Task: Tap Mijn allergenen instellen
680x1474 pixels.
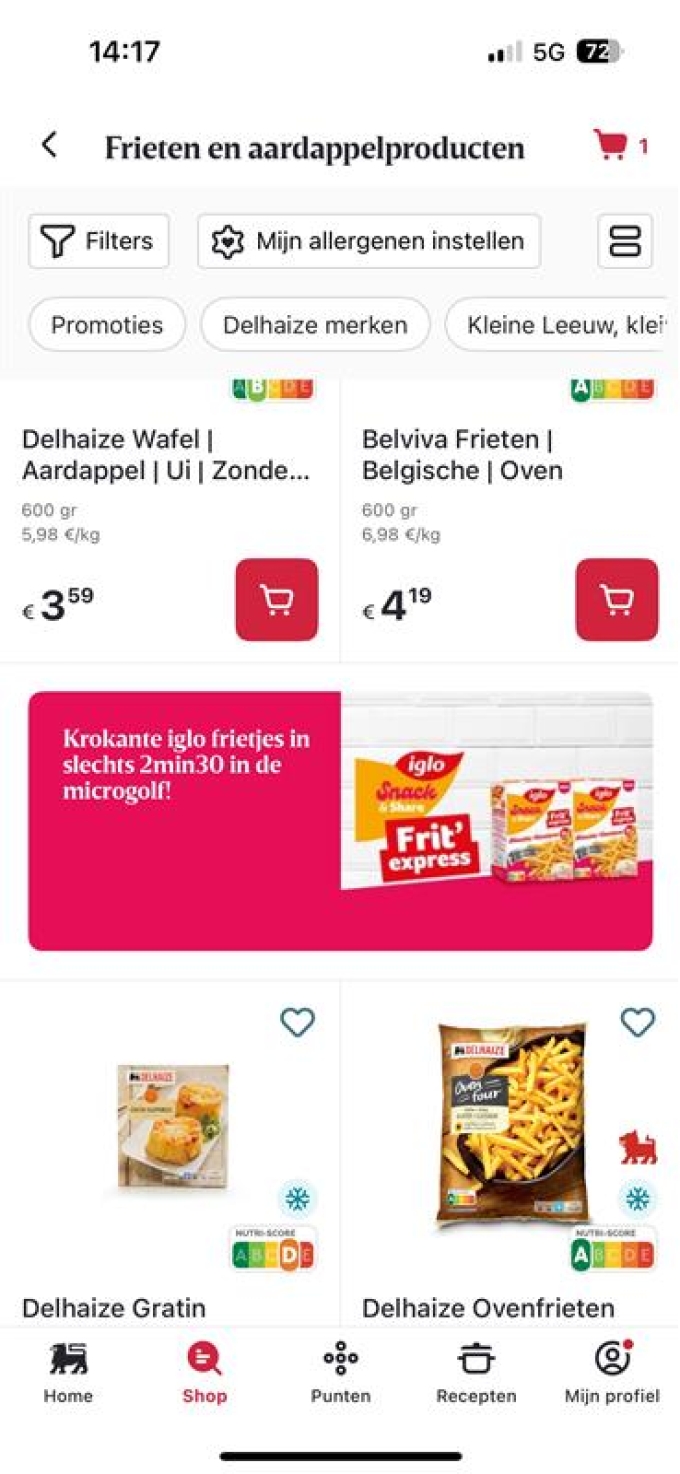Action: 369,241
